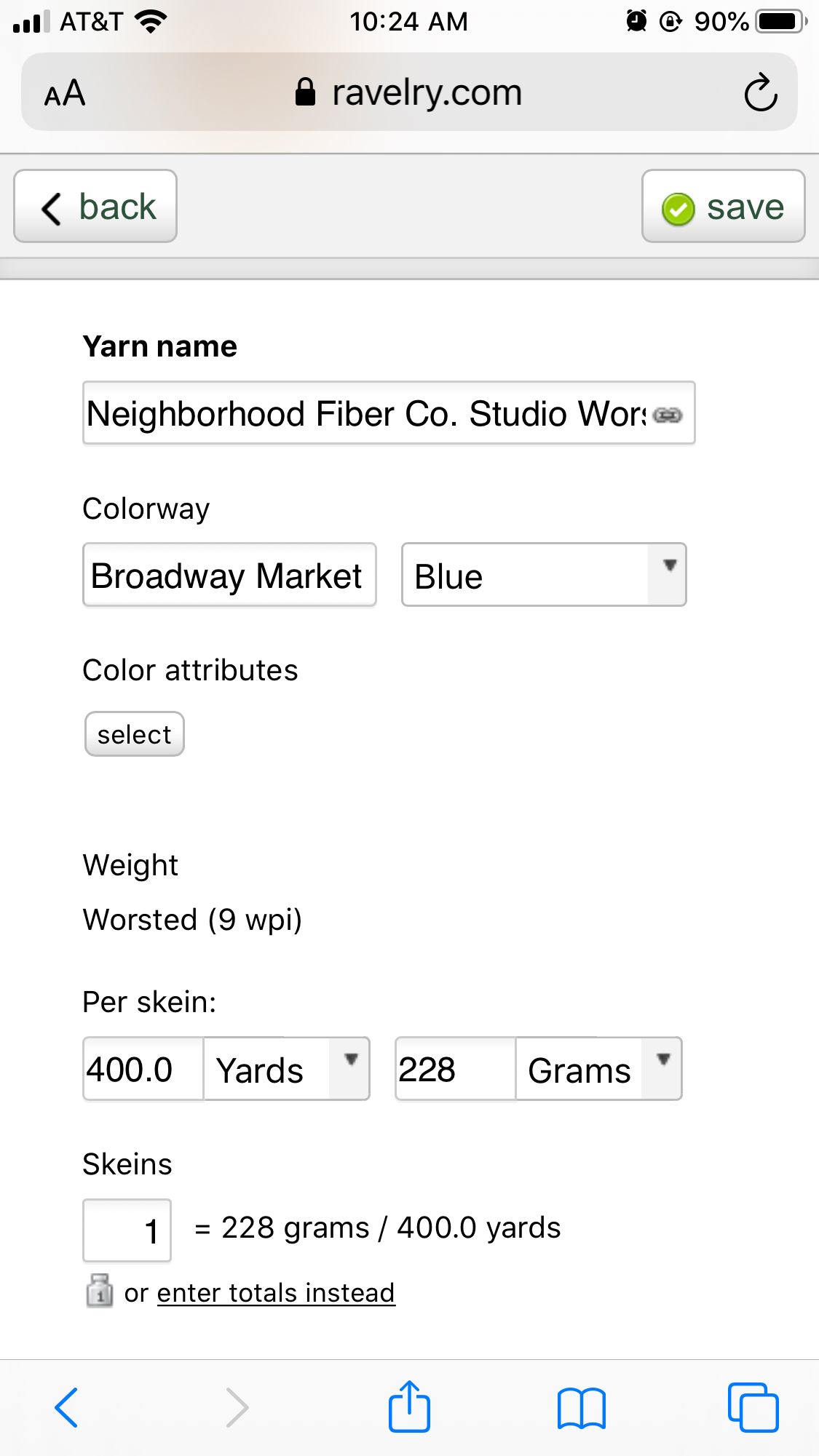Save the yarn entry
Screen dimensions: 819x1456
coord(723,207)
